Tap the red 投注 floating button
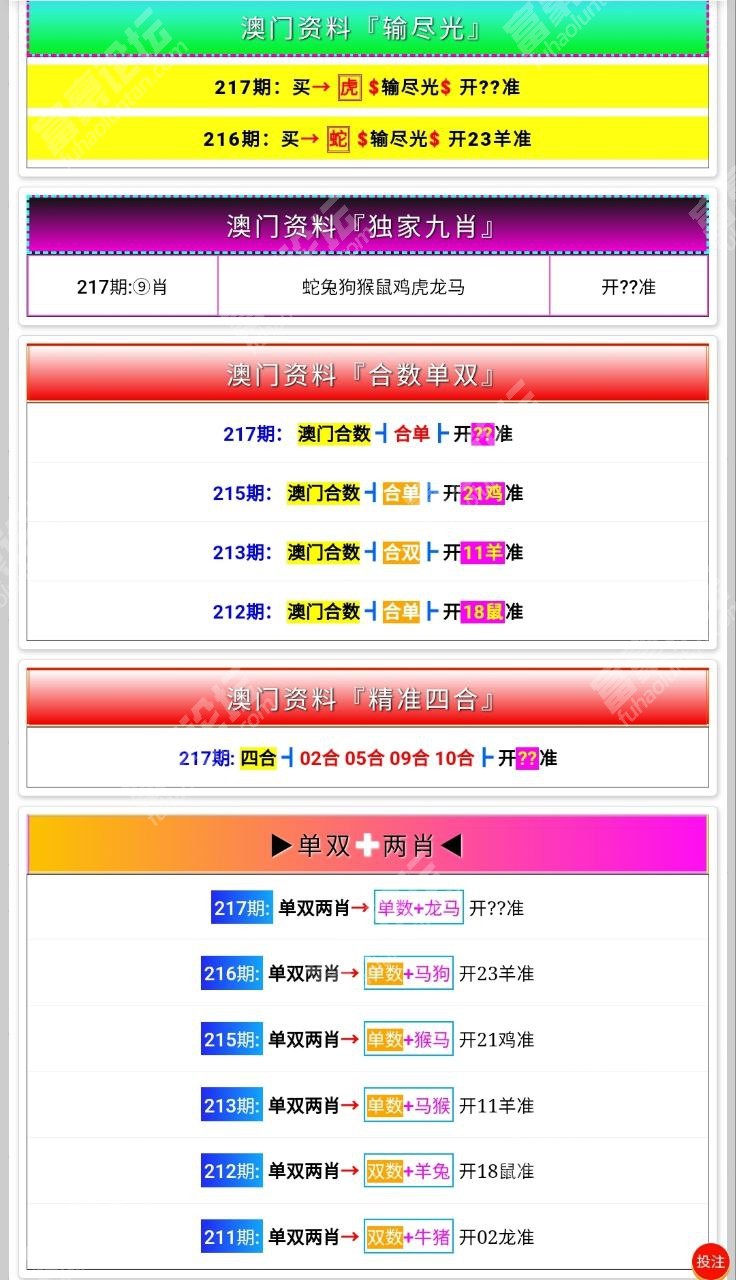This screenshot has height=1280, width=736. tap(711, 1261)
